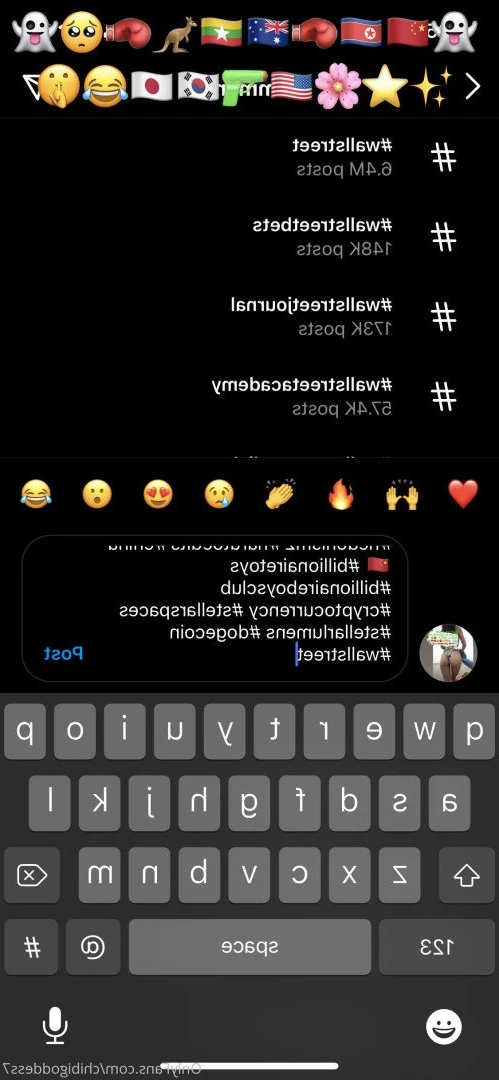Image resolution: width=499 pixels, height=1080 pixels.
Task: Pick the #wallstreetjournal hashtag suggestion
Action: coord(250,317)
